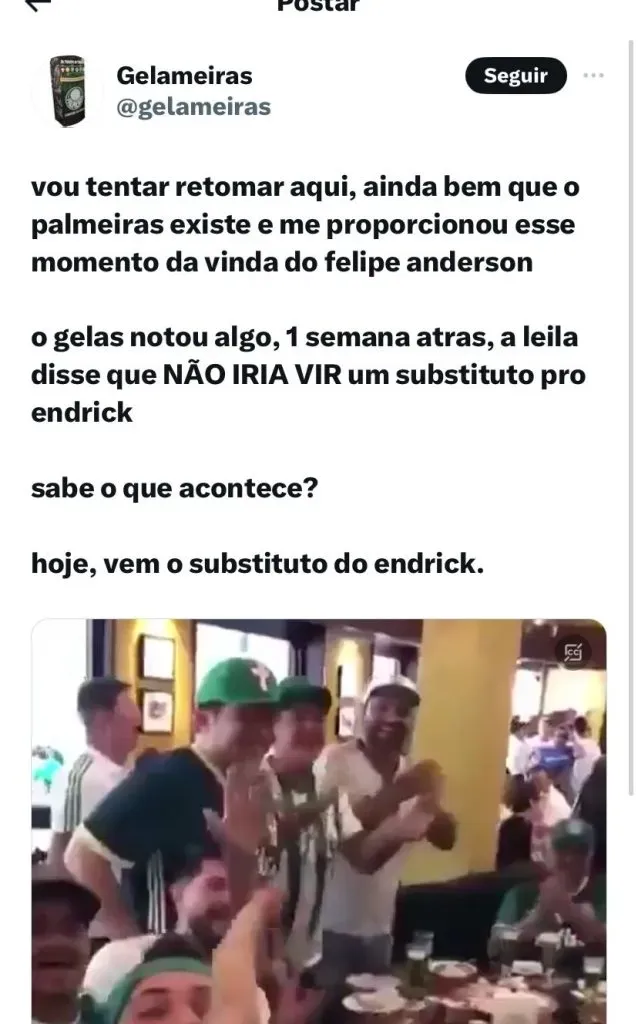This screenshot has height=1024, width=638.
Task: Play the attached video in the post
Action: click(318, 820)
